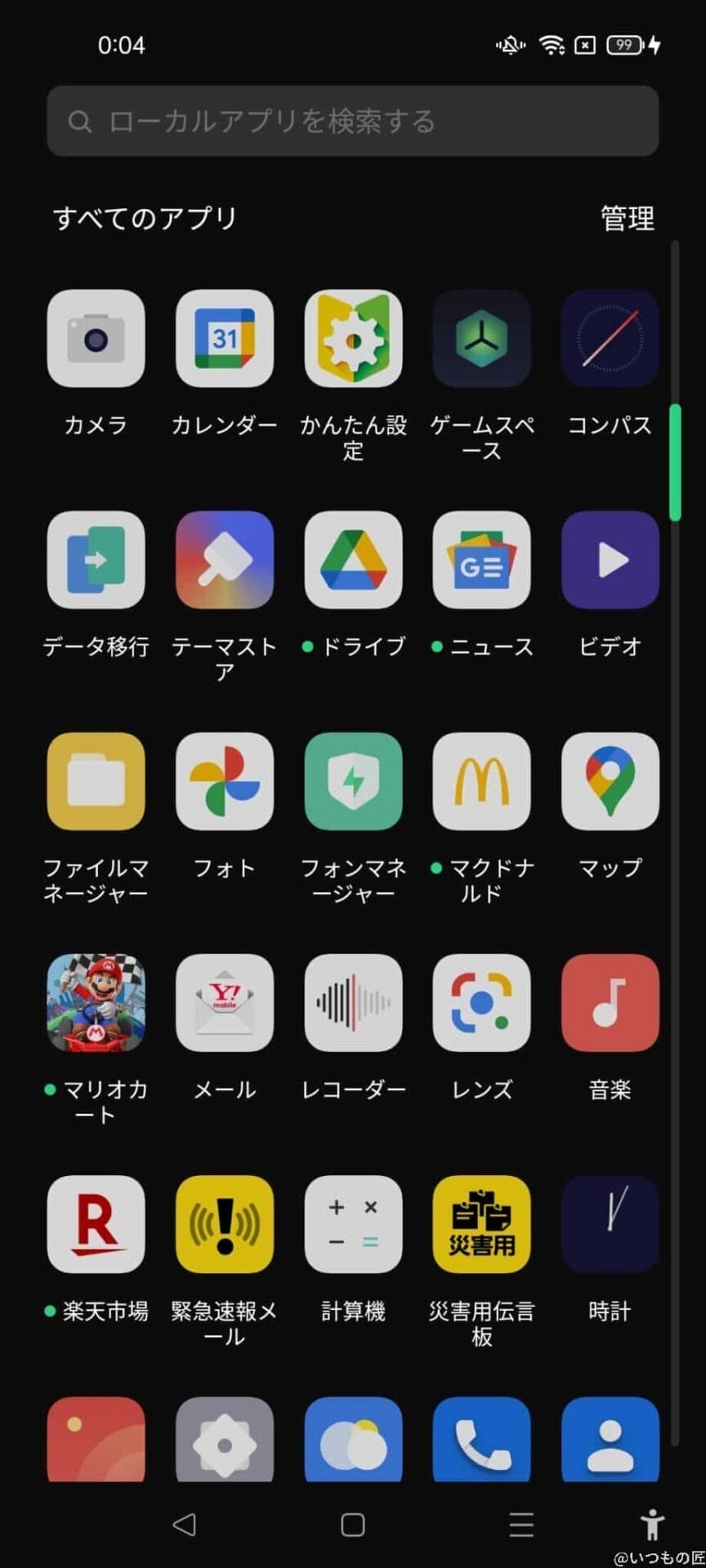Open Google レンズ (Lens)
This screenshot has width=706, height=1568.
(481, 1002)
